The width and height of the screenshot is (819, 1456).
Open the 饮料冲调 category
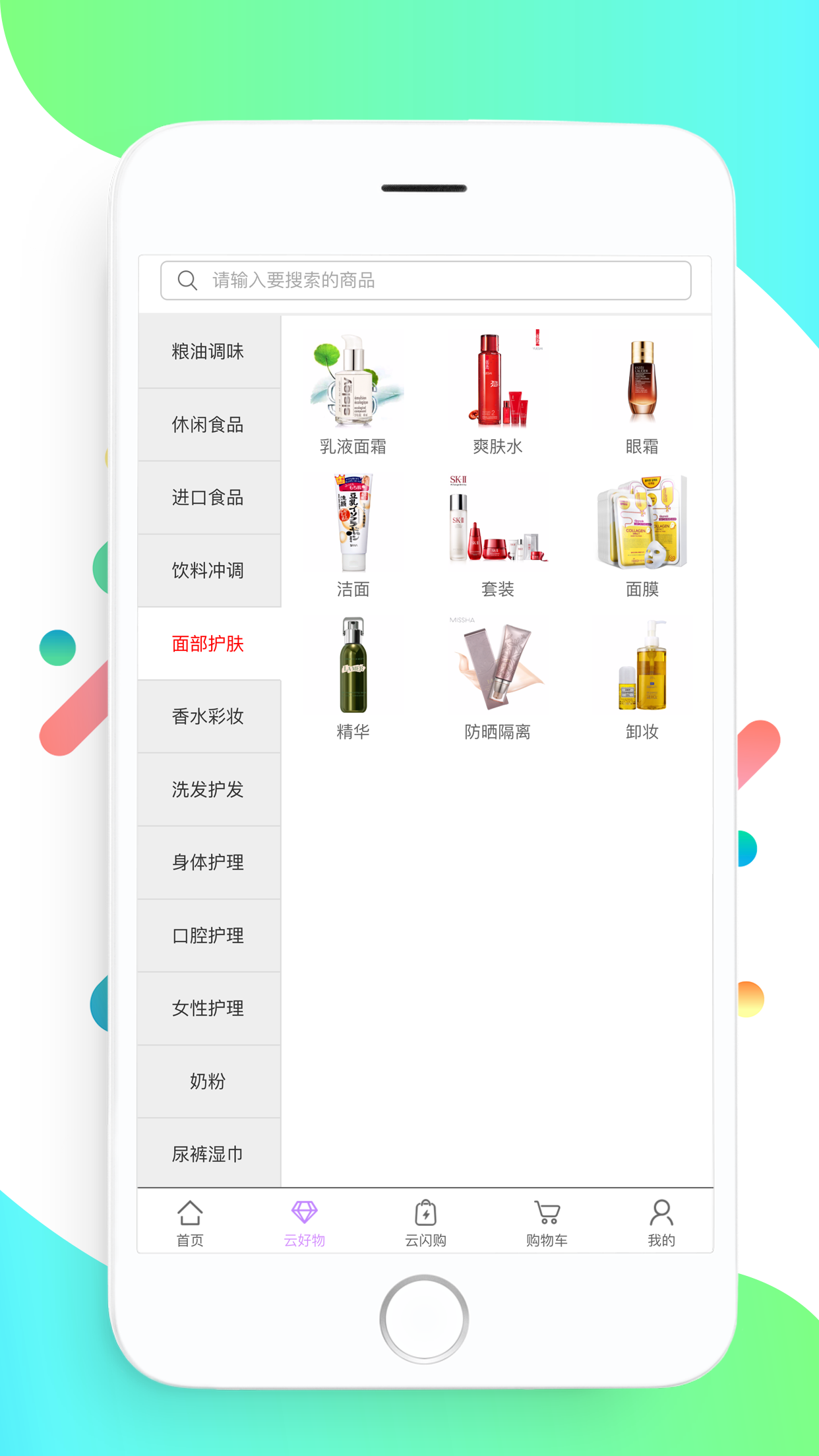click(x=208, y=570)
